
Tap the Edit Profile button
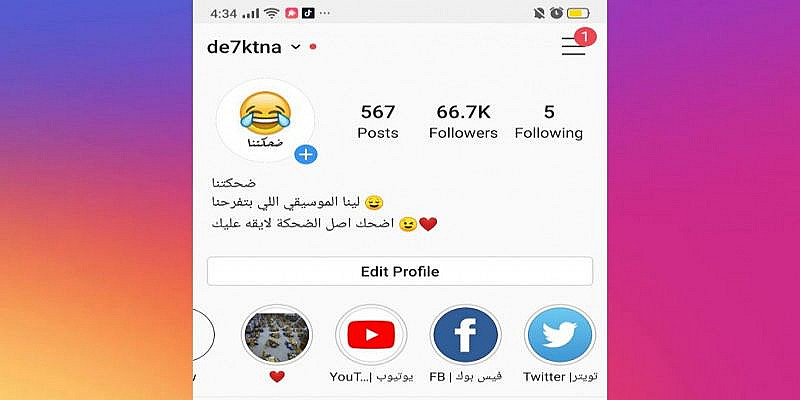399,271
